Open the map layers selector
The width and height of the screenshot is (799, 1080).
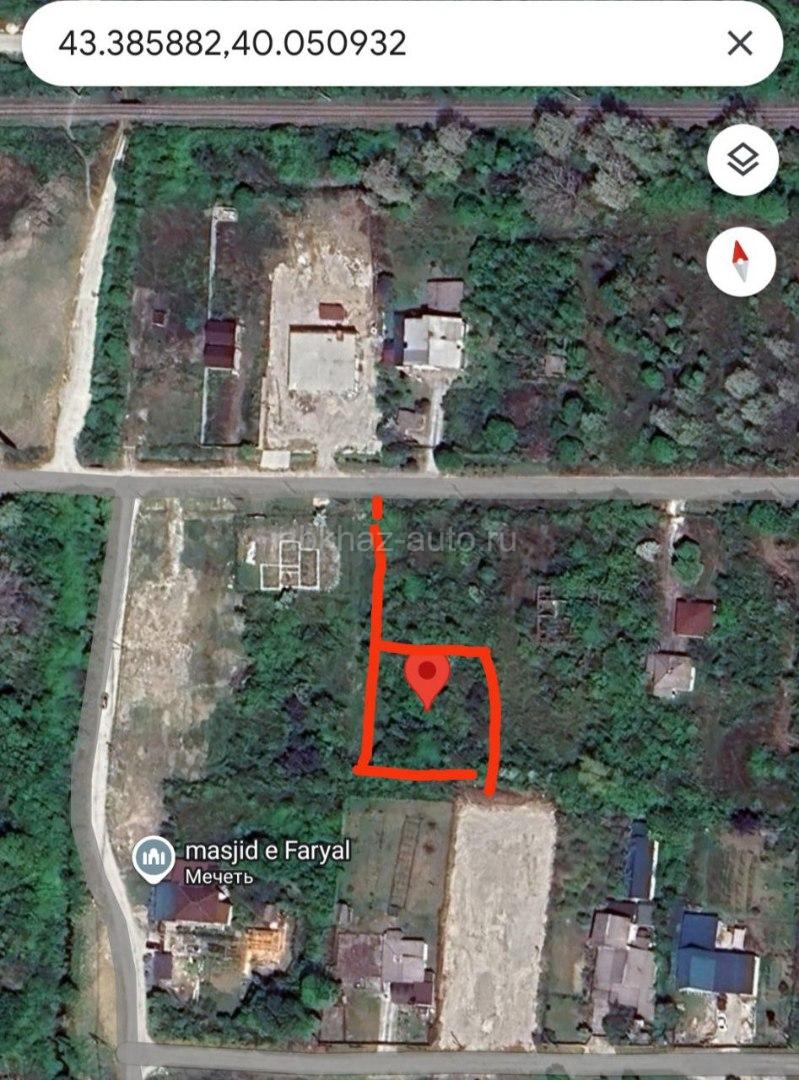742,160
